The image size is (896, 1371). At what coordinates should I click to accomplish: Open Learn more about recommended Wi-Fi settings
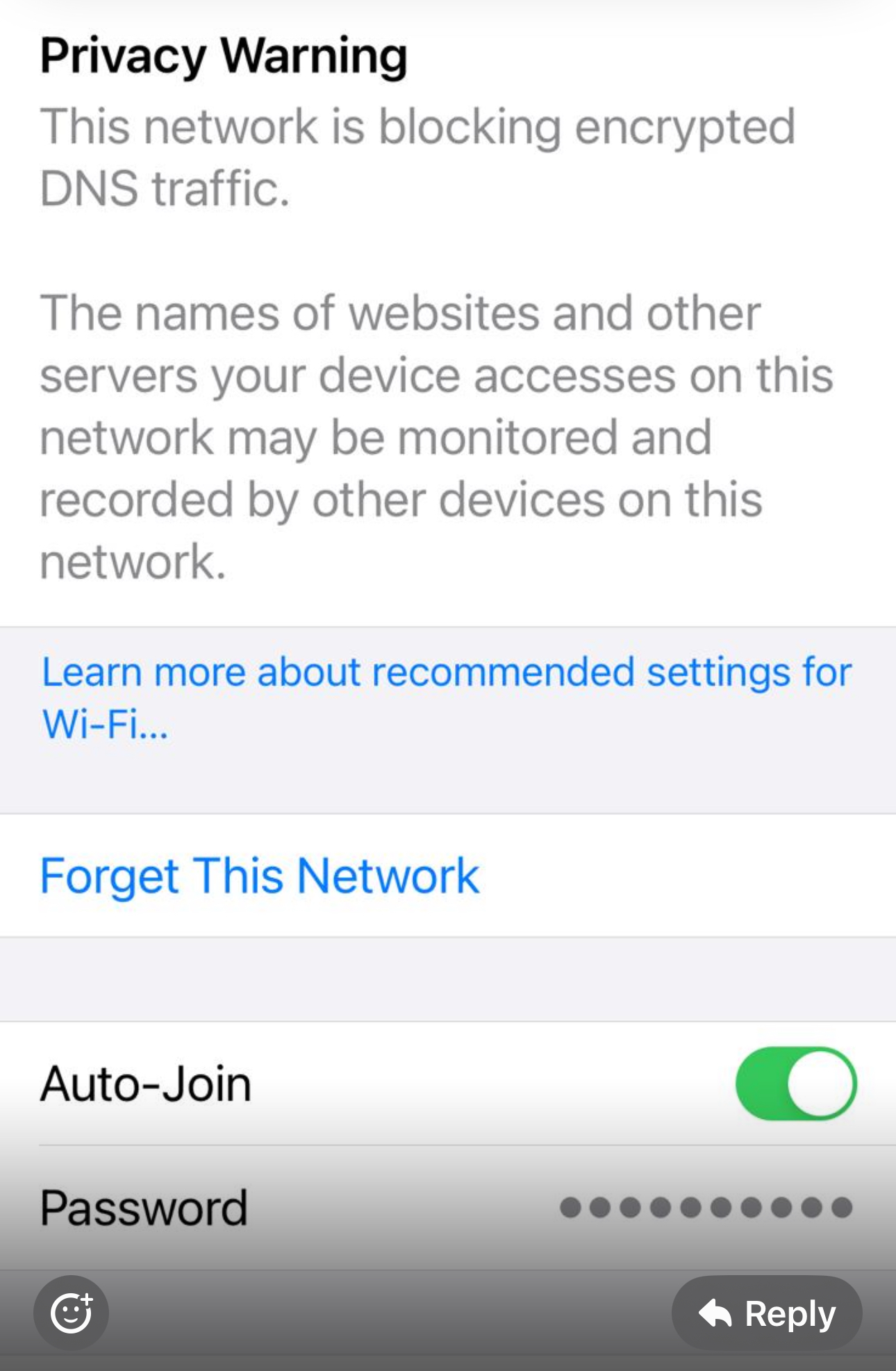446,697
